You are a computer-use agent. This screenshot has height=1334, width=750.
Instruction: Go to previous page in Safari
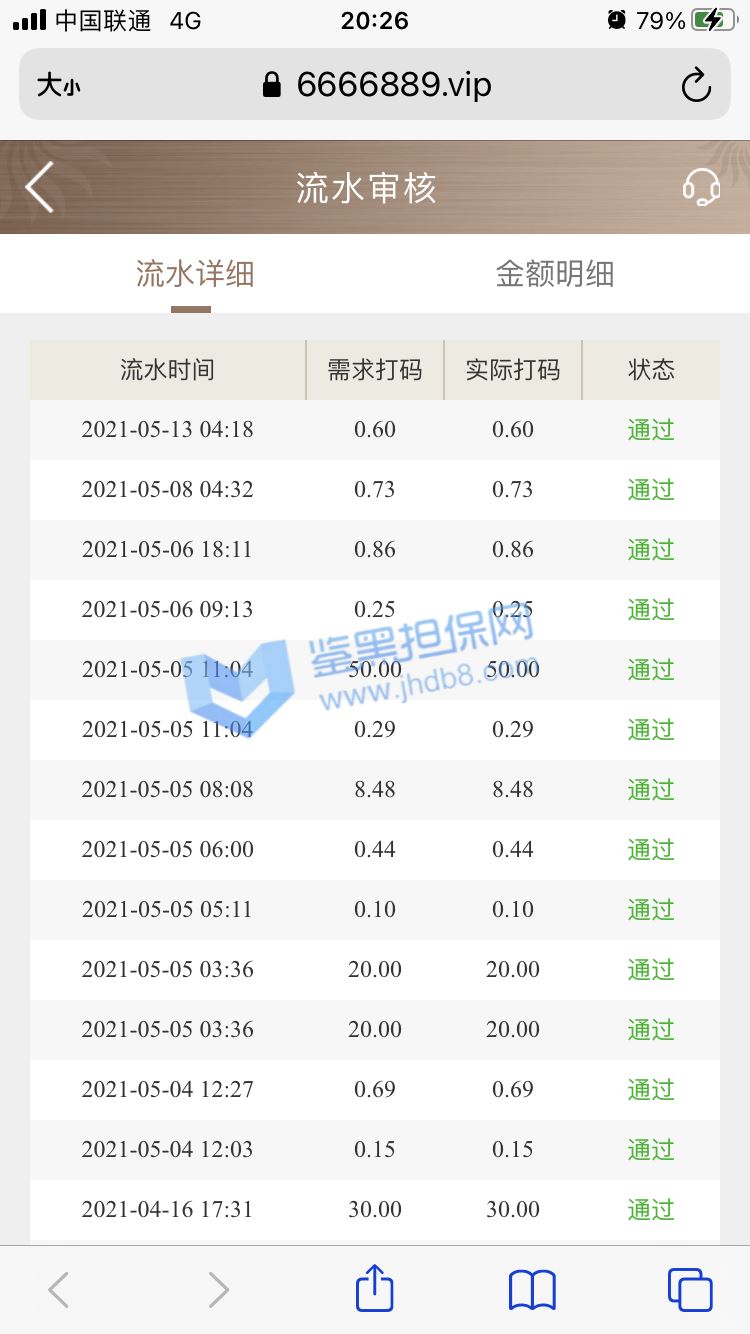[59, 1290]
